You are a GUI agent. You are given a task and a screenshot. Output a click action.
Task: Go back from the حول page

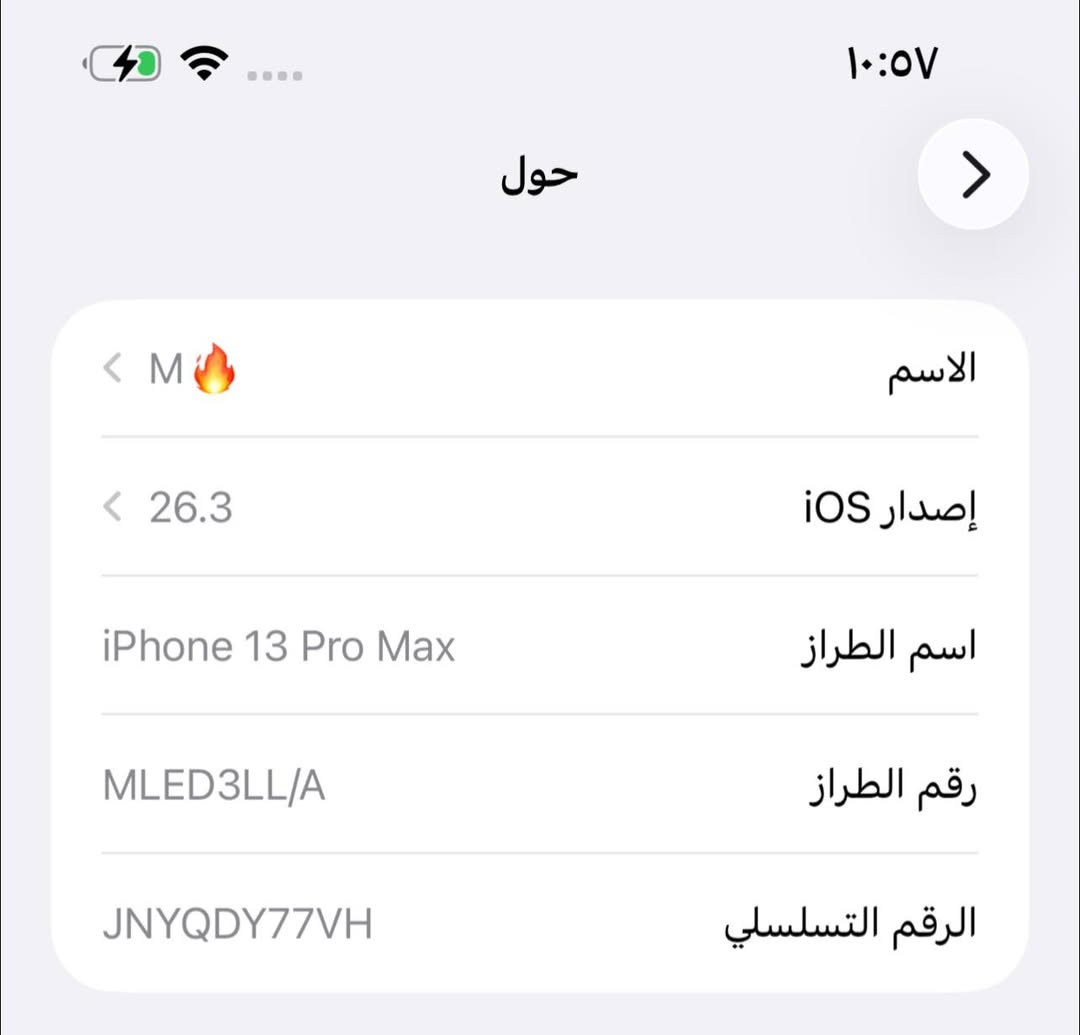[x=972, y=175]
